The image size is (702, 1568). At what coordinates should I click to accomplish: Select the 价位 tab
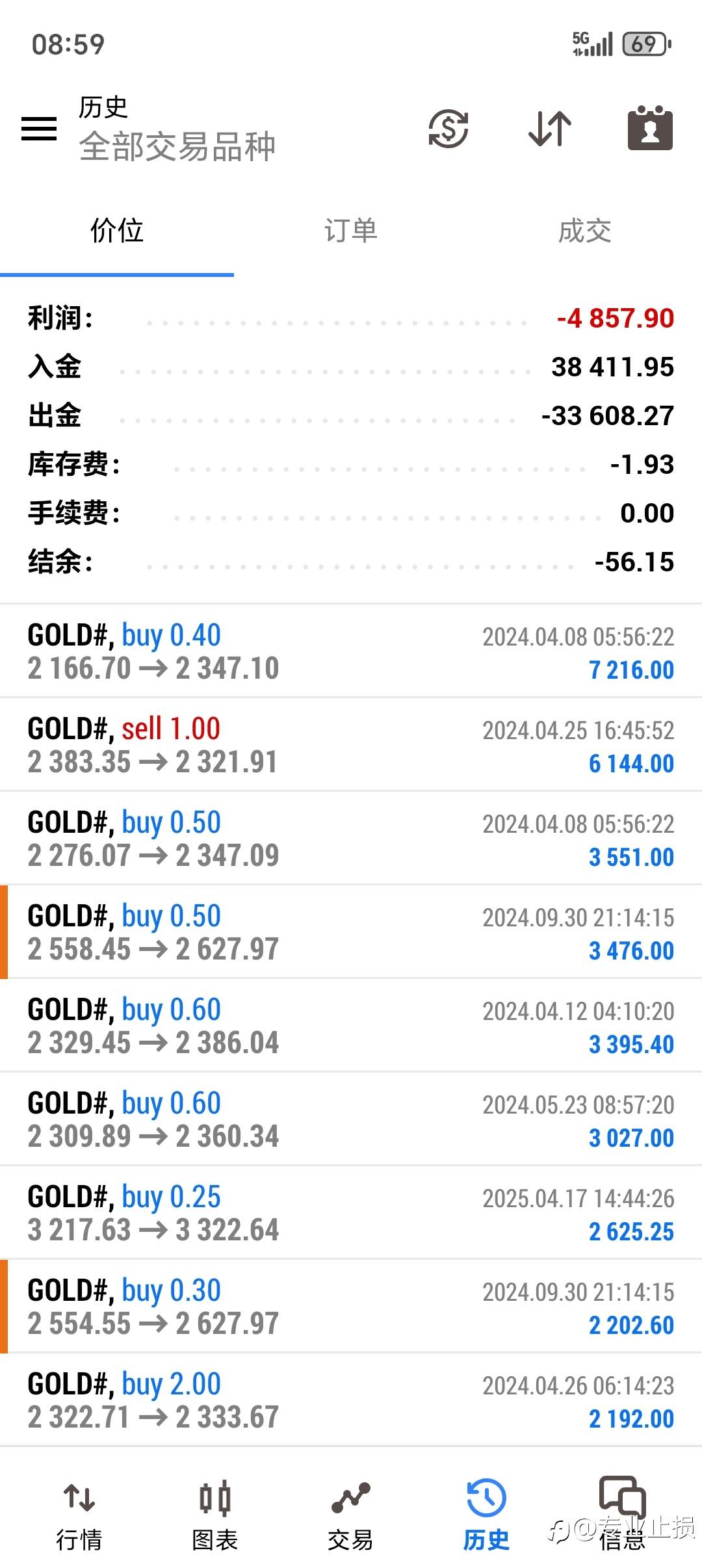point(117,231)
